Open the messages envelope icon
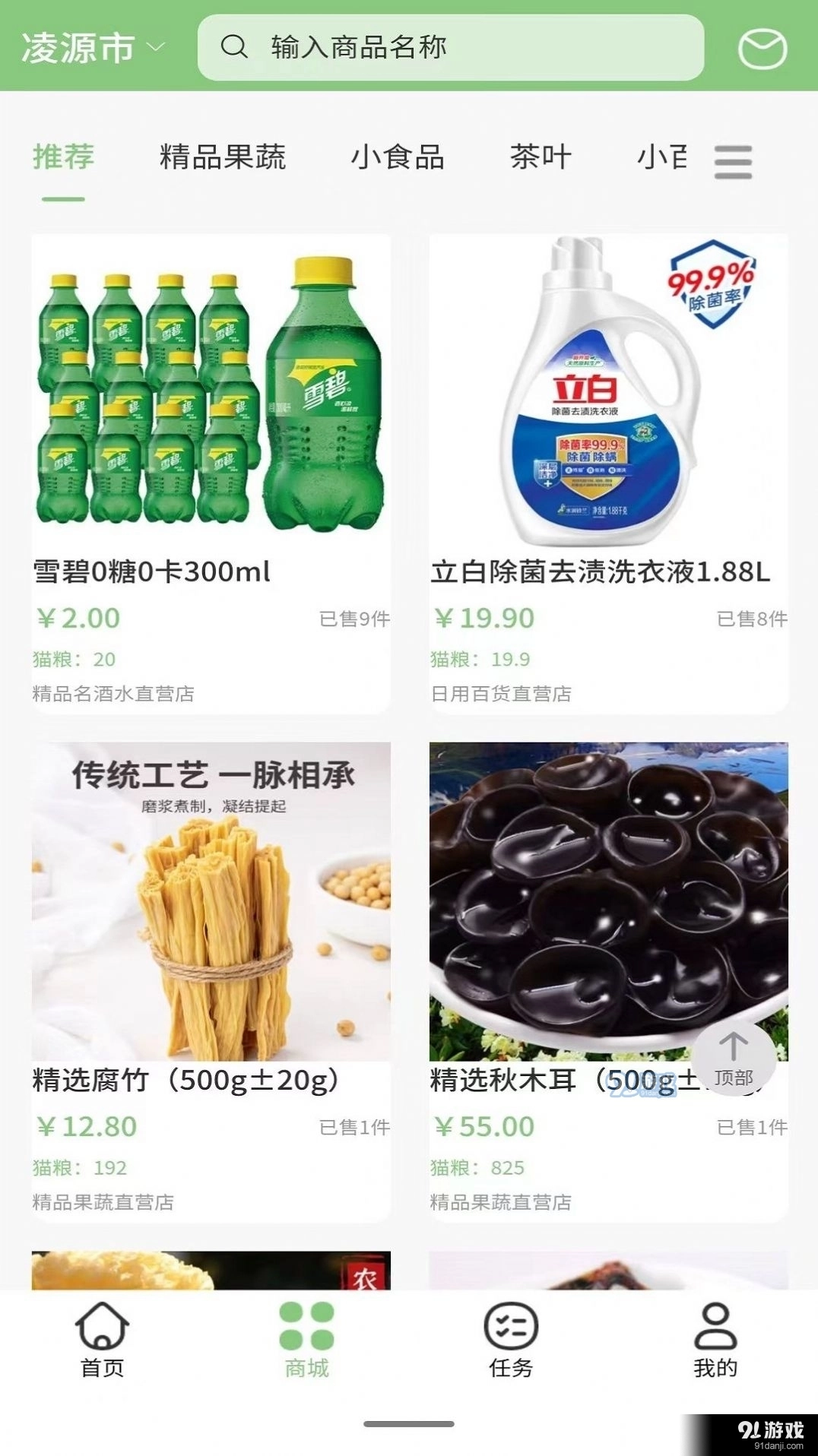Screen dimensions: 818x1456 pos(762,49)
